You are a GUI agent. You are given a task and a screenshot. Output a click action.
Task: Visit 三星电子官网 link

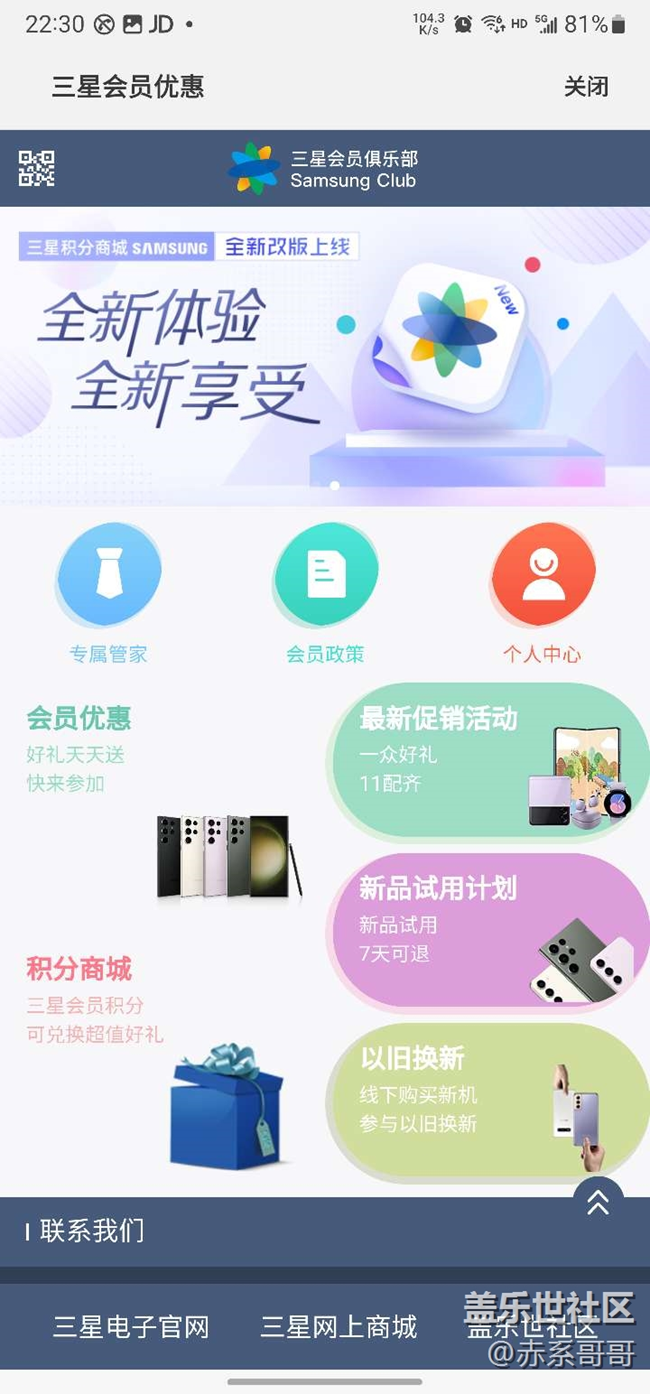point(131,1327)
